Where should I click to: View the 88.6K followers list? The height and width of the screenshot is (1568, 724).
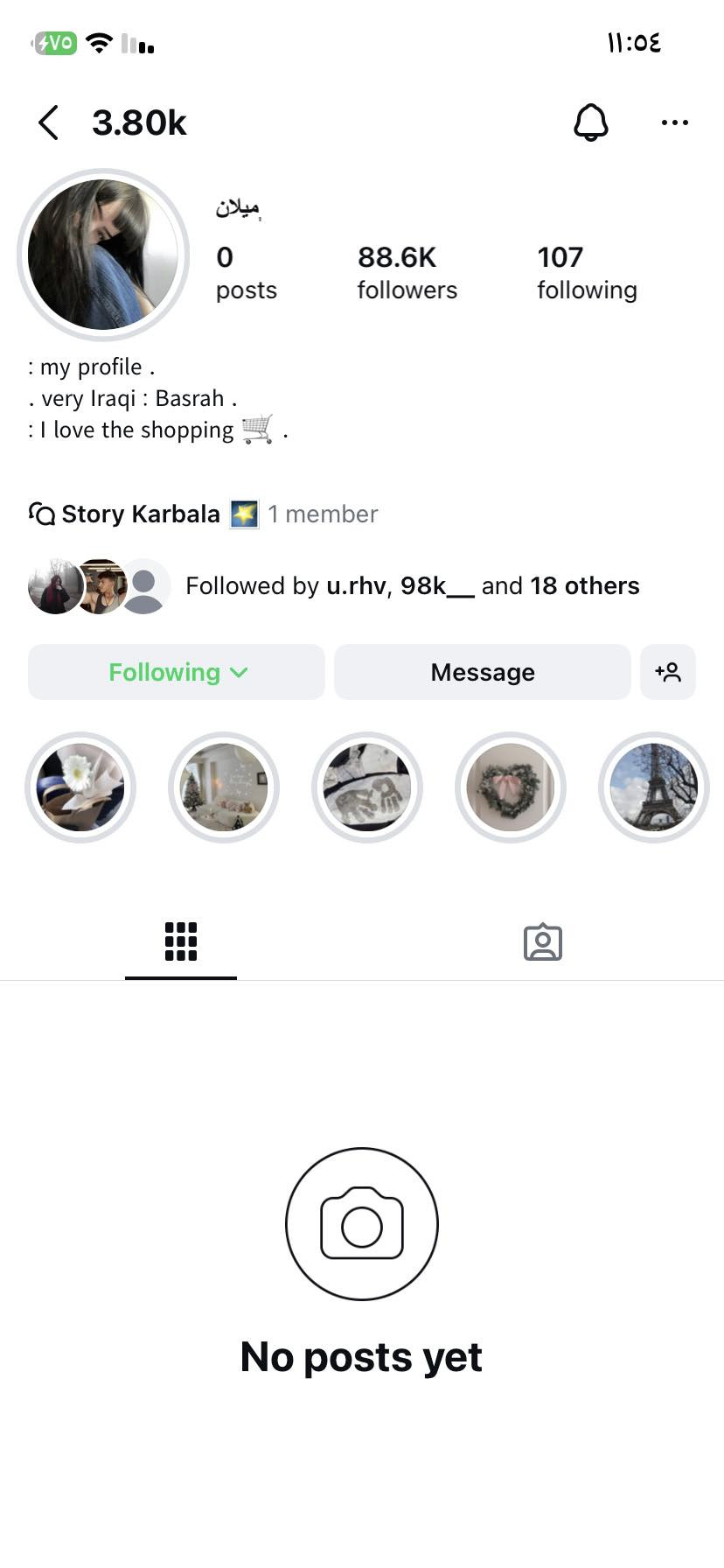click(x=407, y=273)
